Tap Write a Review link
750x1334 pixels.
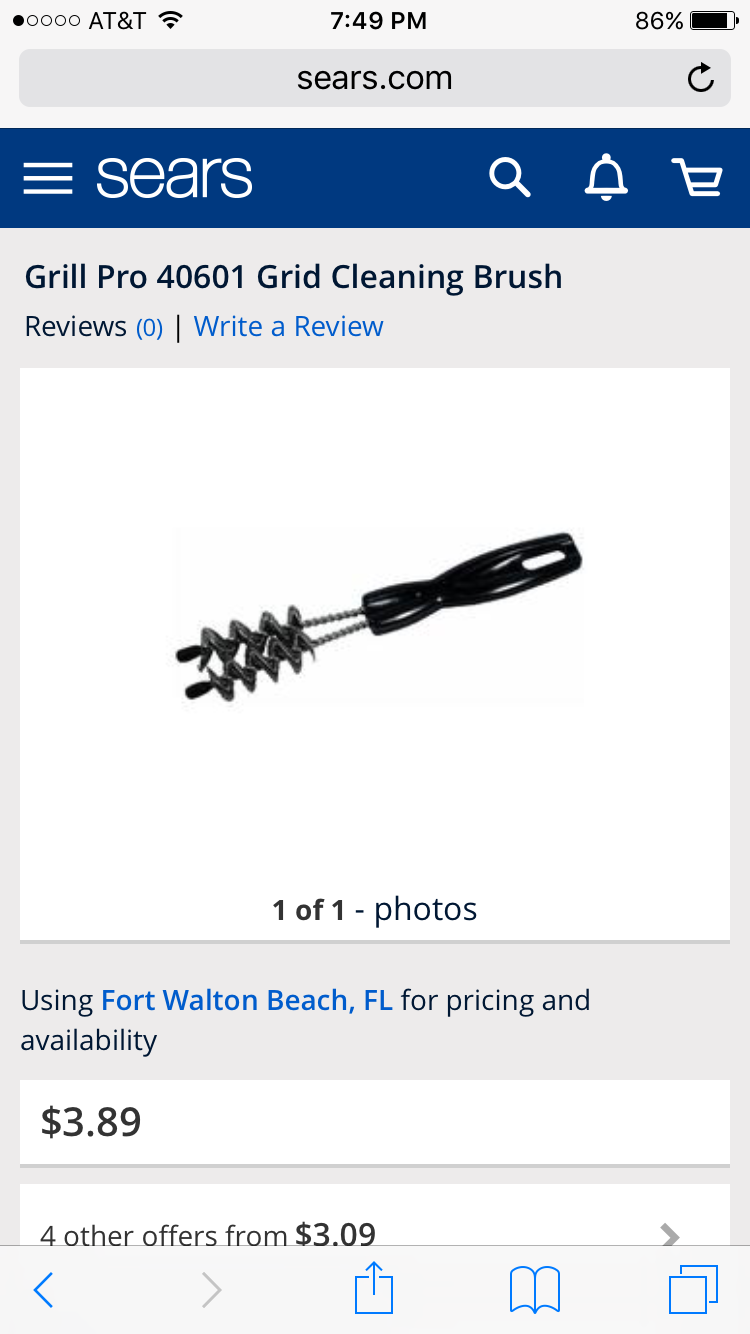point(288,327)
